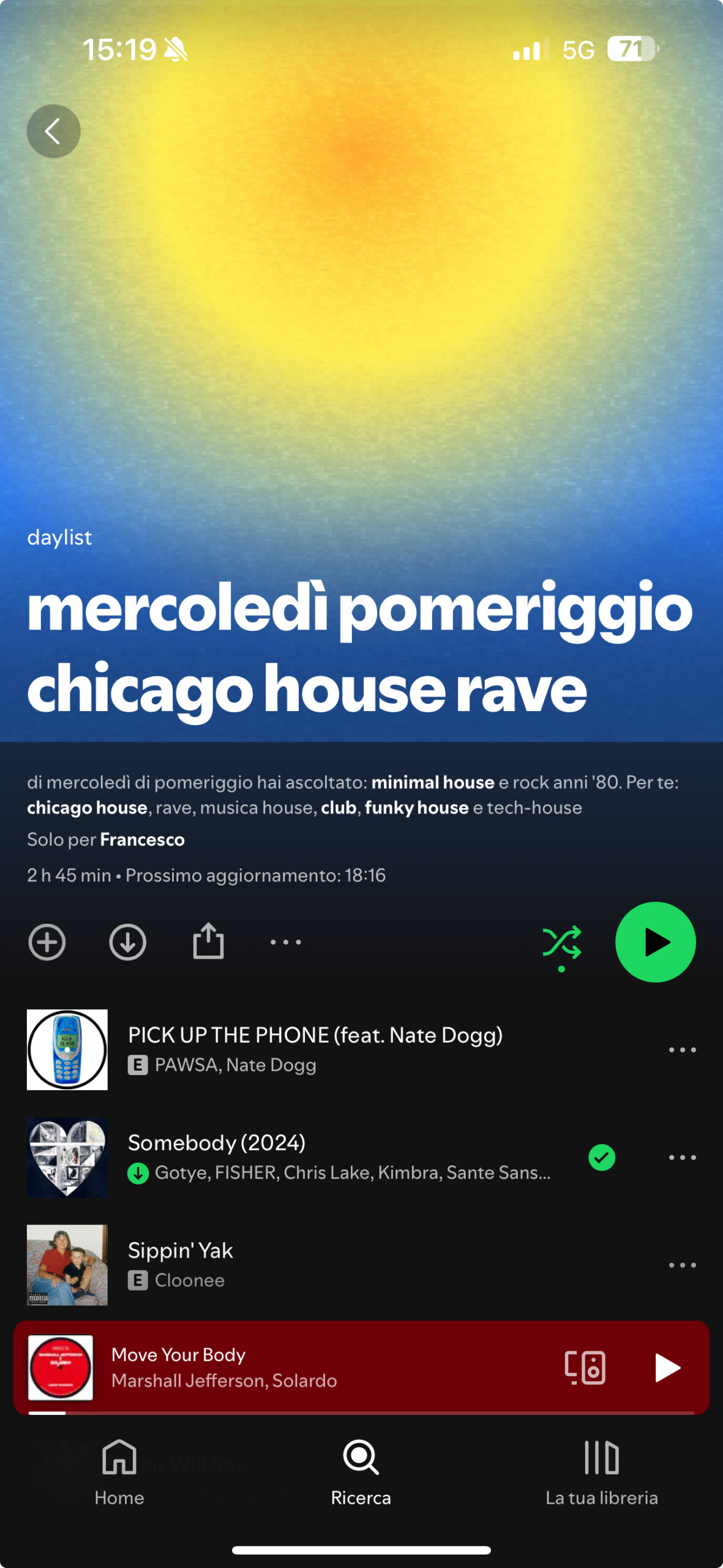Open options for Sippin' Yak
Image resolution: width=723 pixels, height=1568 pixels.
click(x=682, y=1265)
